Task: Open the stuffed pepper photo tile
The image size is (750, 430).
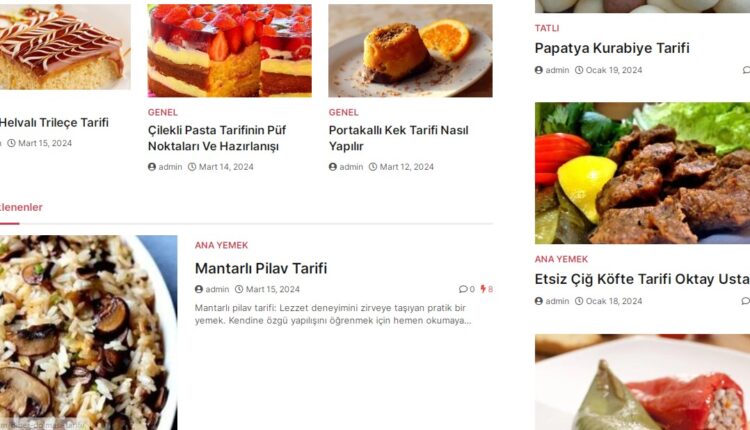Action: coord(642,385)
